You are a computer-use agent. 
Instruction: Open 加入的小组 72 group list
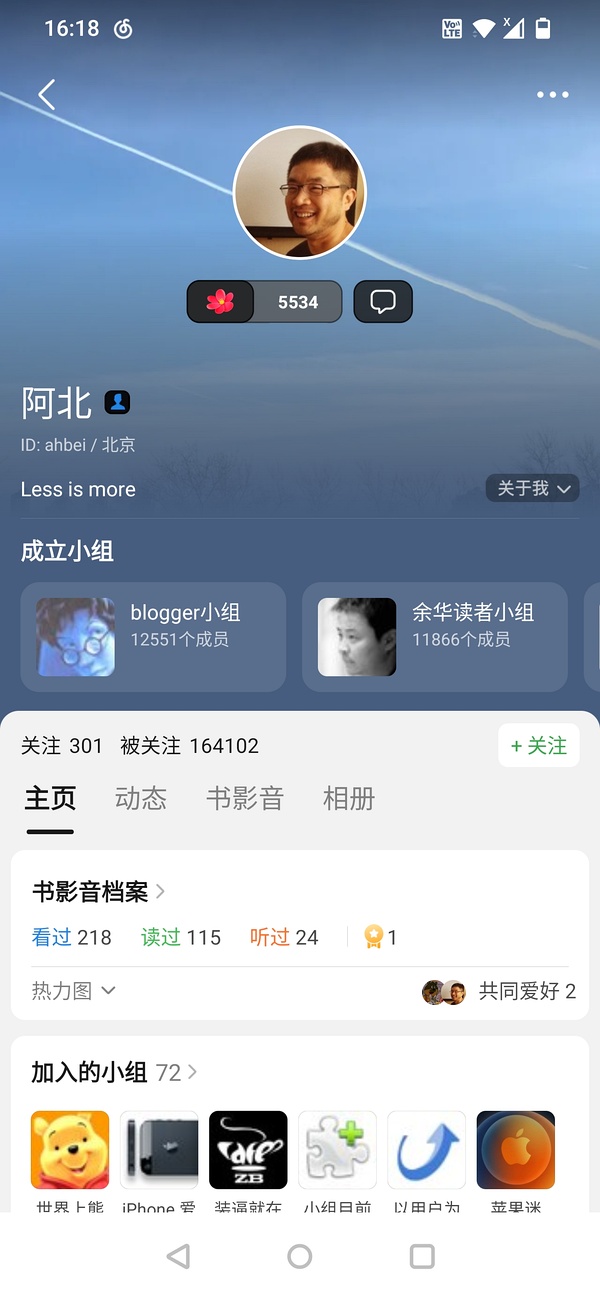click(114, 1073)
